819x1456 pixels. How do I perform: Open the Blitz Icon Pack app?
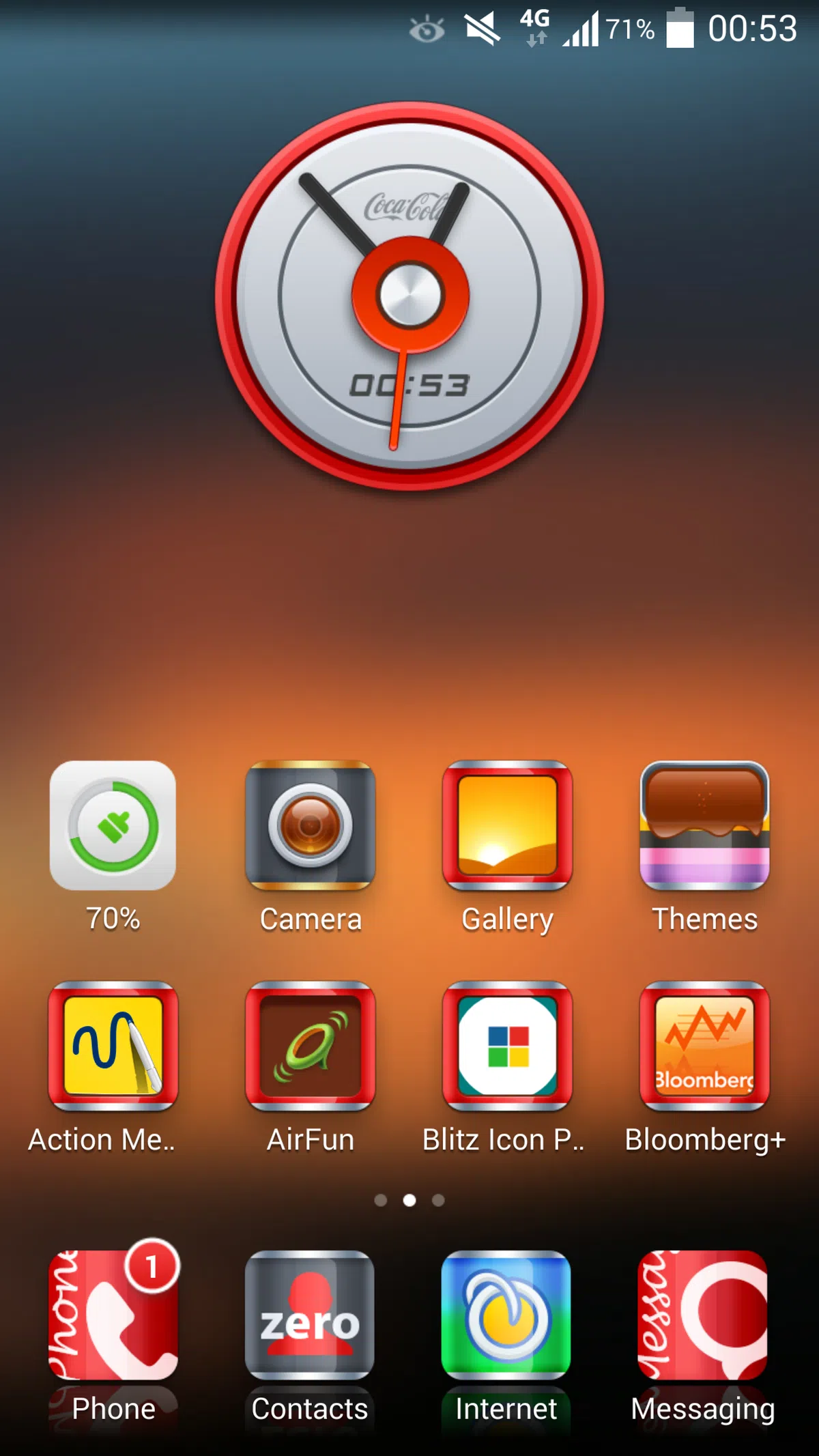pos(507,1046)
